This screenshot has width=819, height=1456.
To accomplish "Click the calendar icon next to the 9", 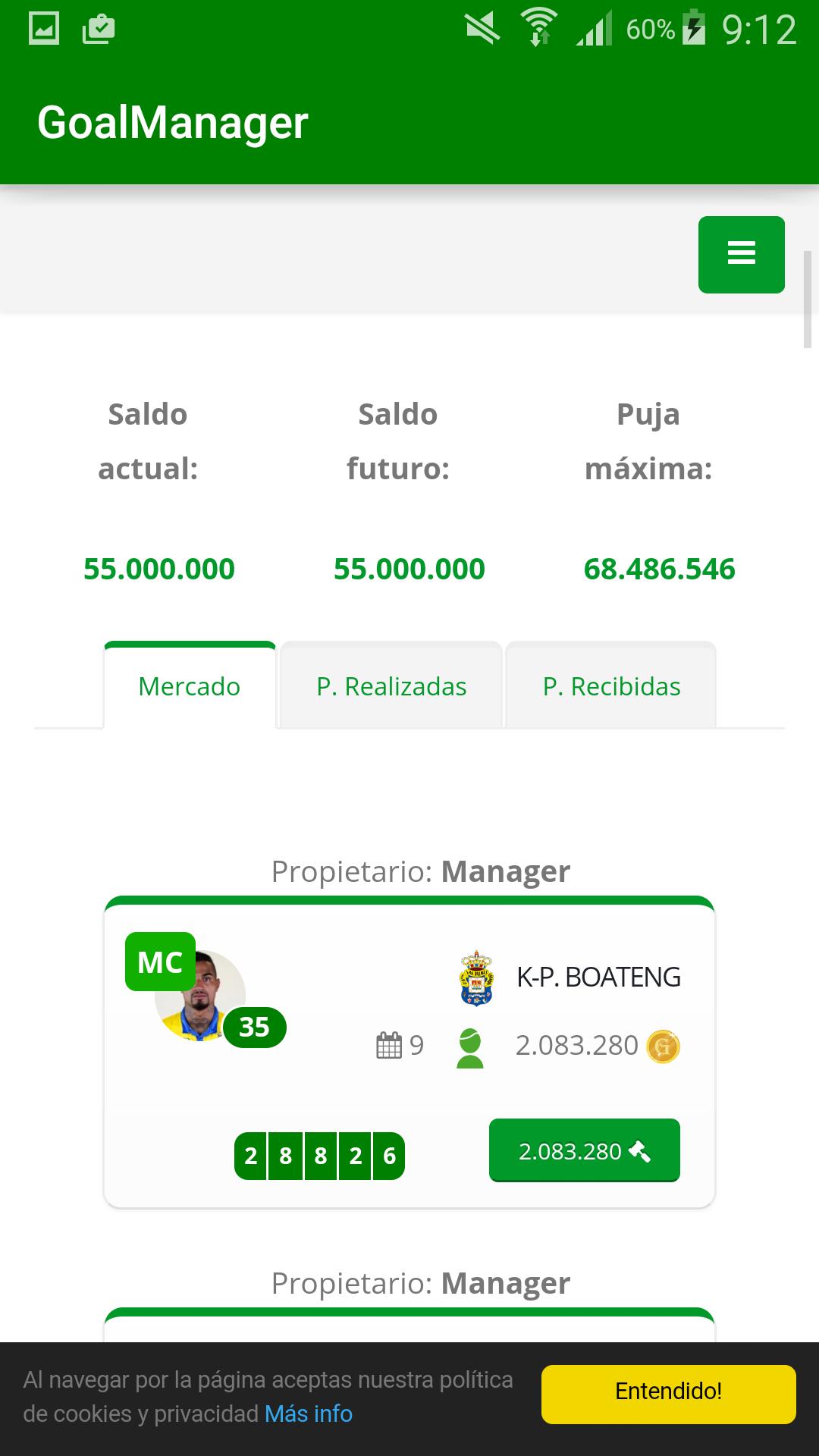I will tap(389, 1045).
